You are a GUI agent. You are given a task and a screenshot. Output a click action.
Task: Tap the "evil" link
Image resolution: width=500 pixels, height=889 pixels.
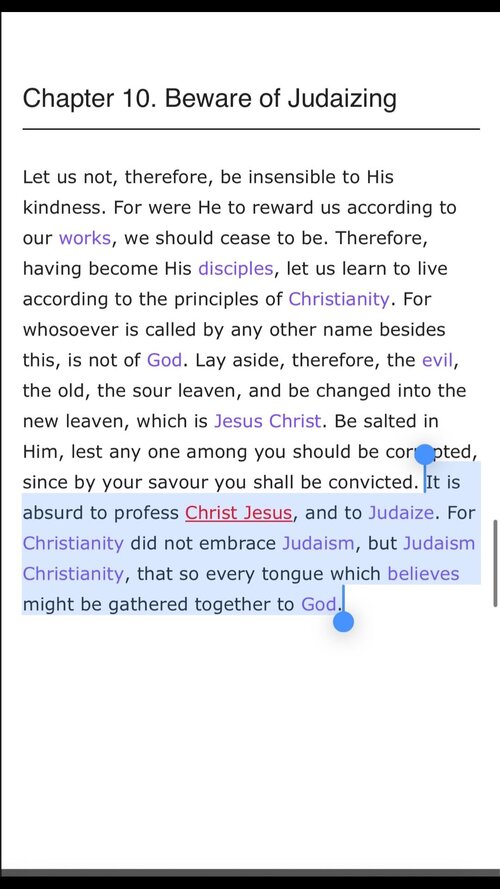click(x=438, y=360)
